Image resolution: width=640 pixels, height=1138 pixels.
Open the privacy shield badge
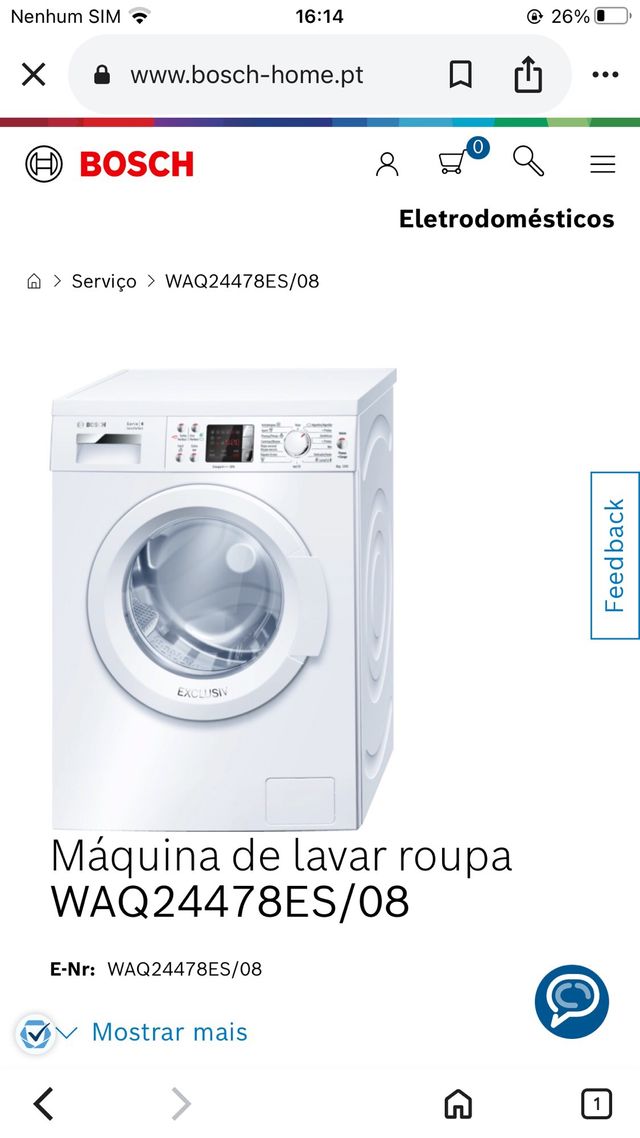click(x=34, y=1034)
